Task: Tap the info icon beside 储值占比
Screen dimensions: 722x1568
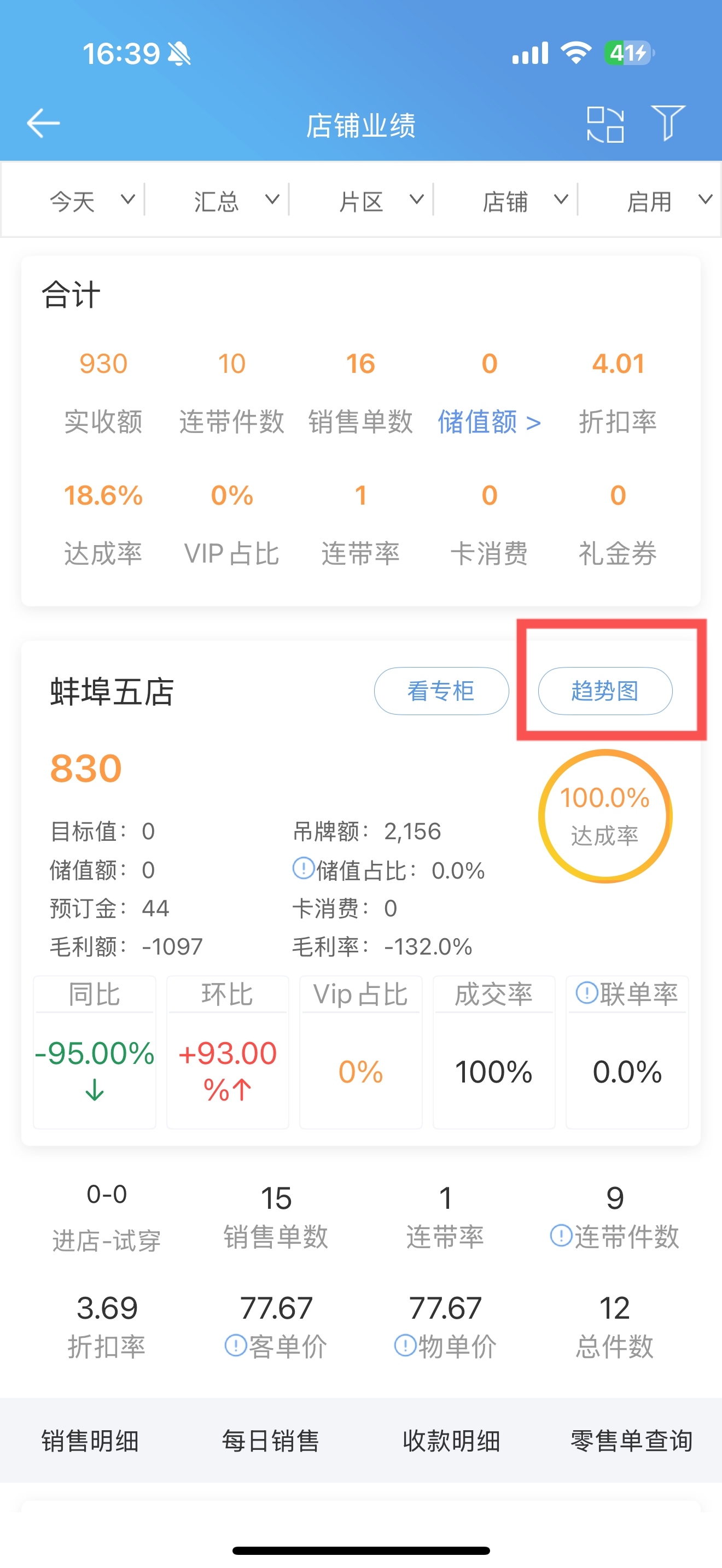Action: click(x=303, y=869)
